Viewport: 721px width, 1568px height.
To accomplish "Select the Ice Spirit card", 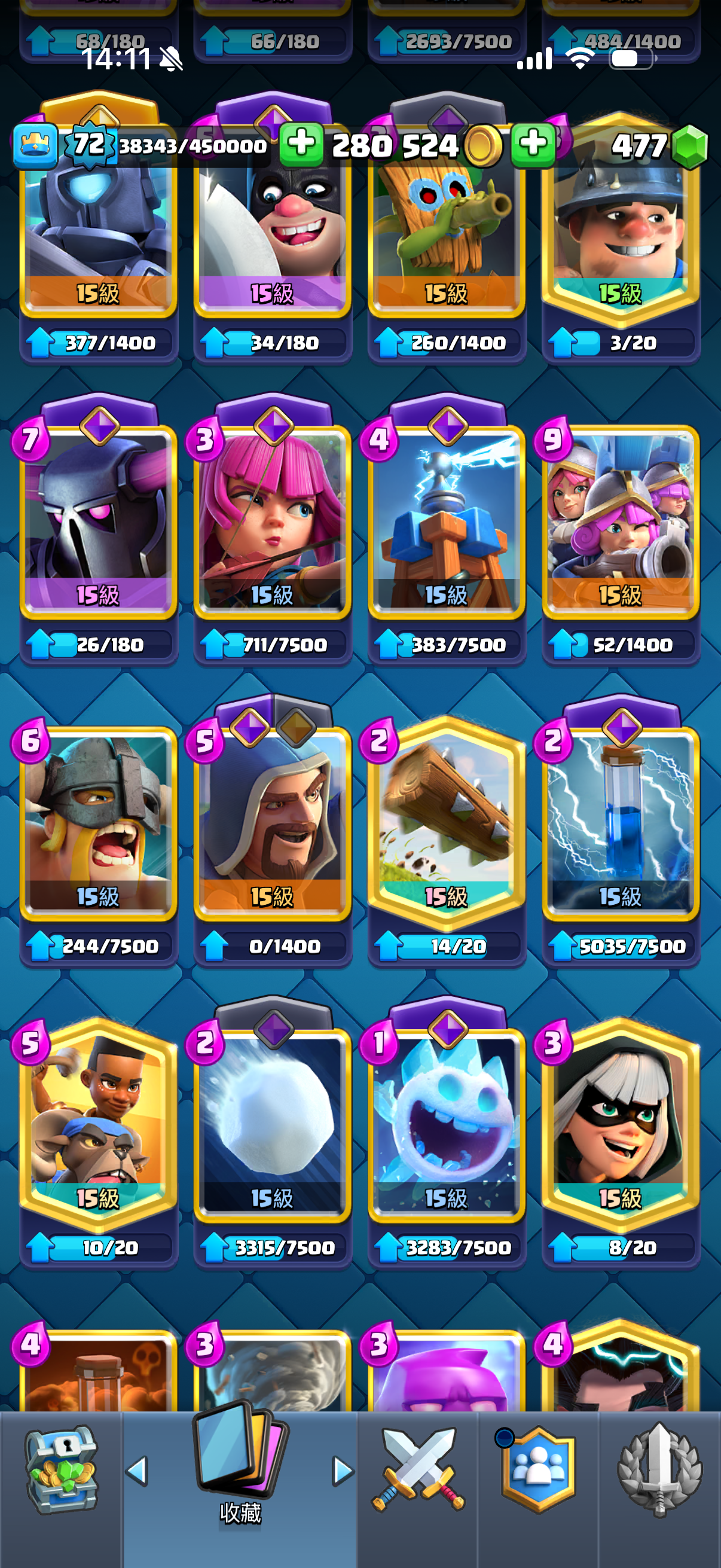I will tap(447, 1125).
